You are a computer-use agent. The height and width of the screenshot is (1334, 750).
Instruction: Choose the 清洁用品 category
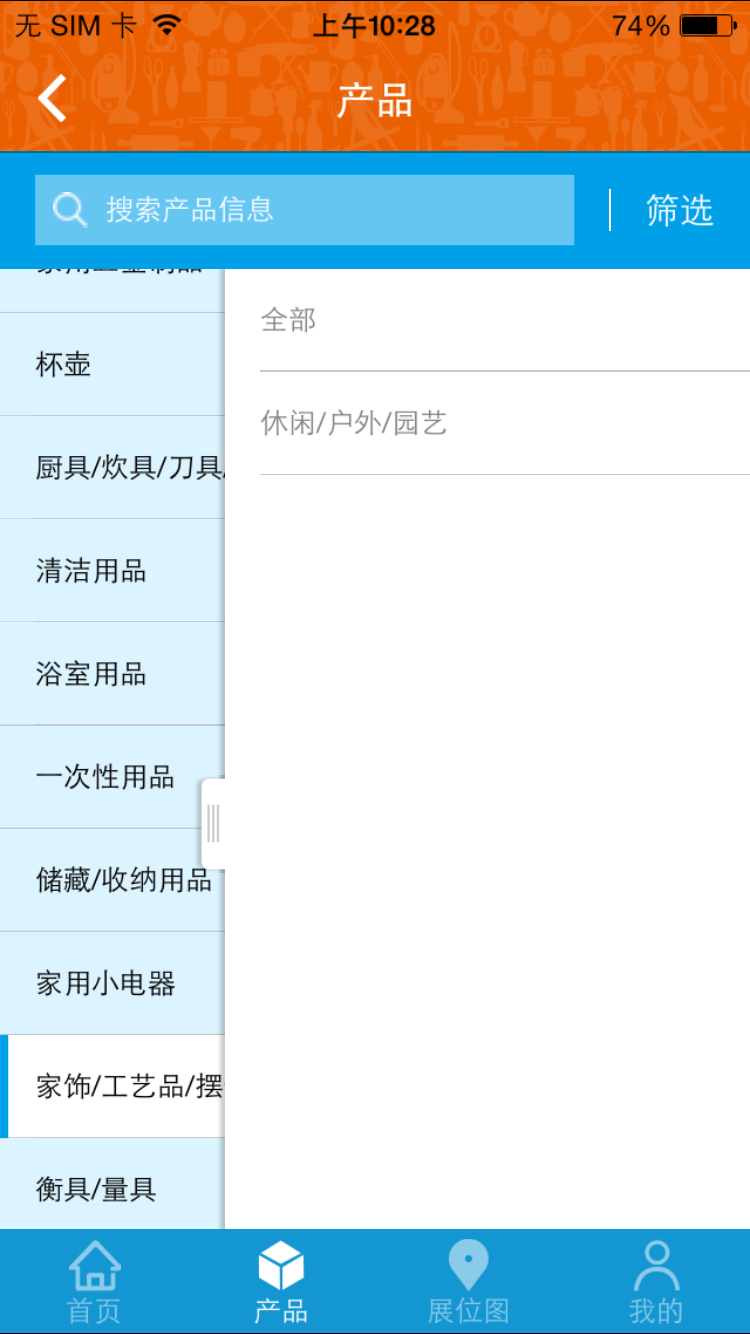click(112, 570)
